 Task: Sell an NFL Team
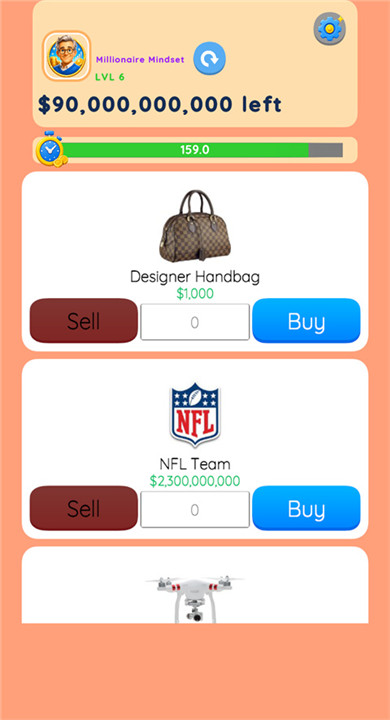[84, 508]
